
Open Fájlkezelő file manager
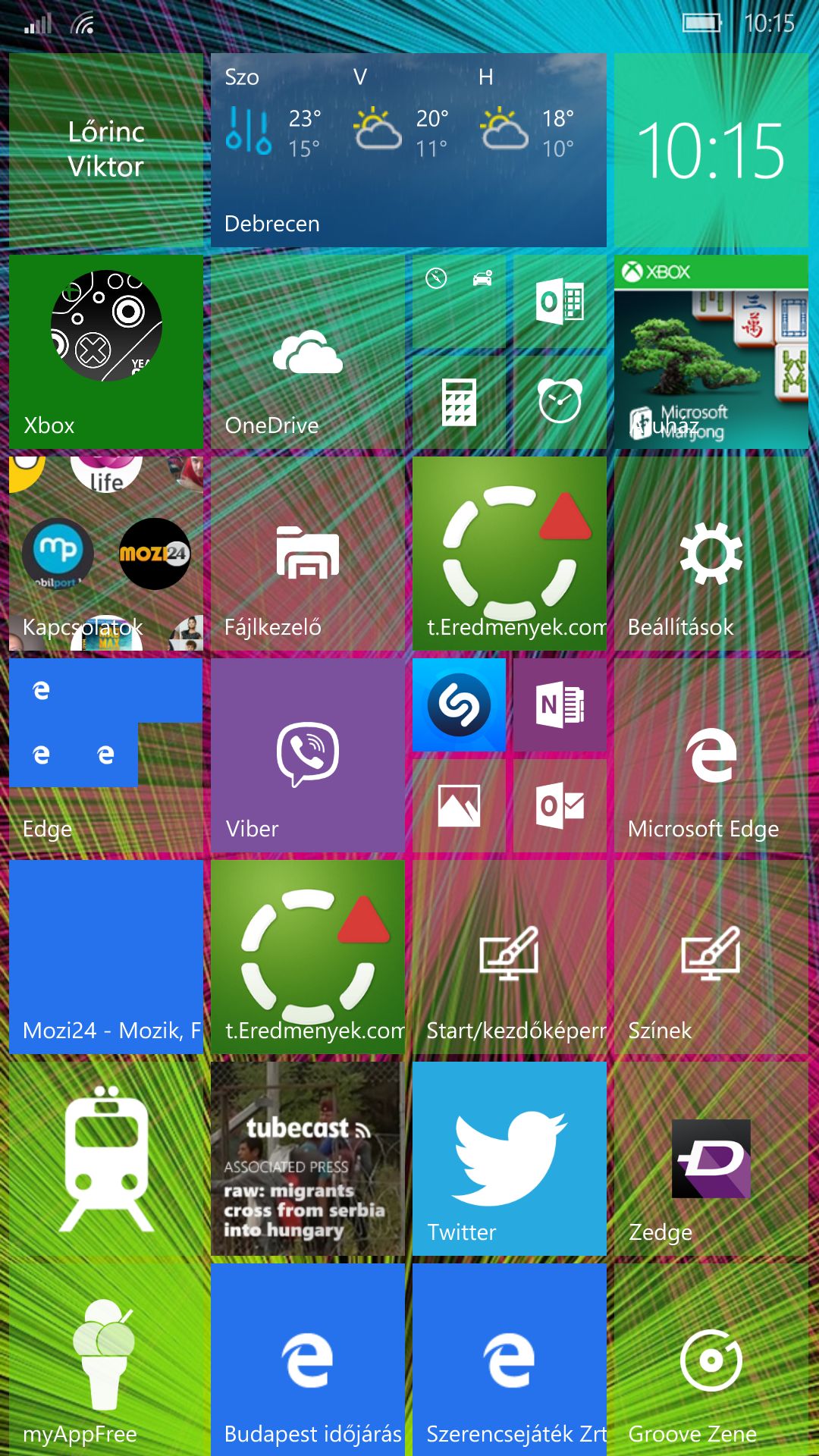pyautogui.click(x=308, y=554)
